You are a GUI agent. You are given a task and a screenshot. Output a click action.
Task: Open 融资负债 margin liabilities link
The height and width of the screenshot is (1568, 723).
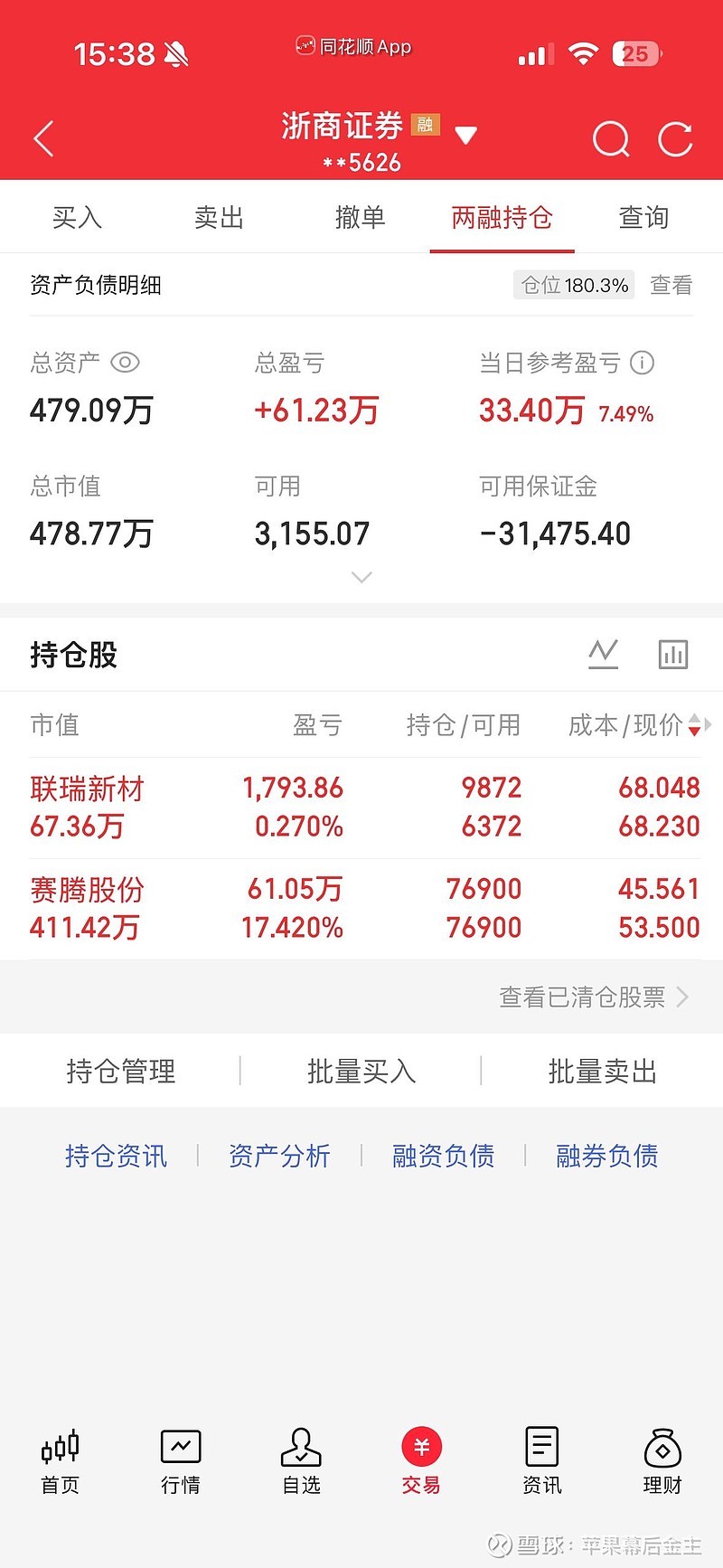click(443, 1156)
